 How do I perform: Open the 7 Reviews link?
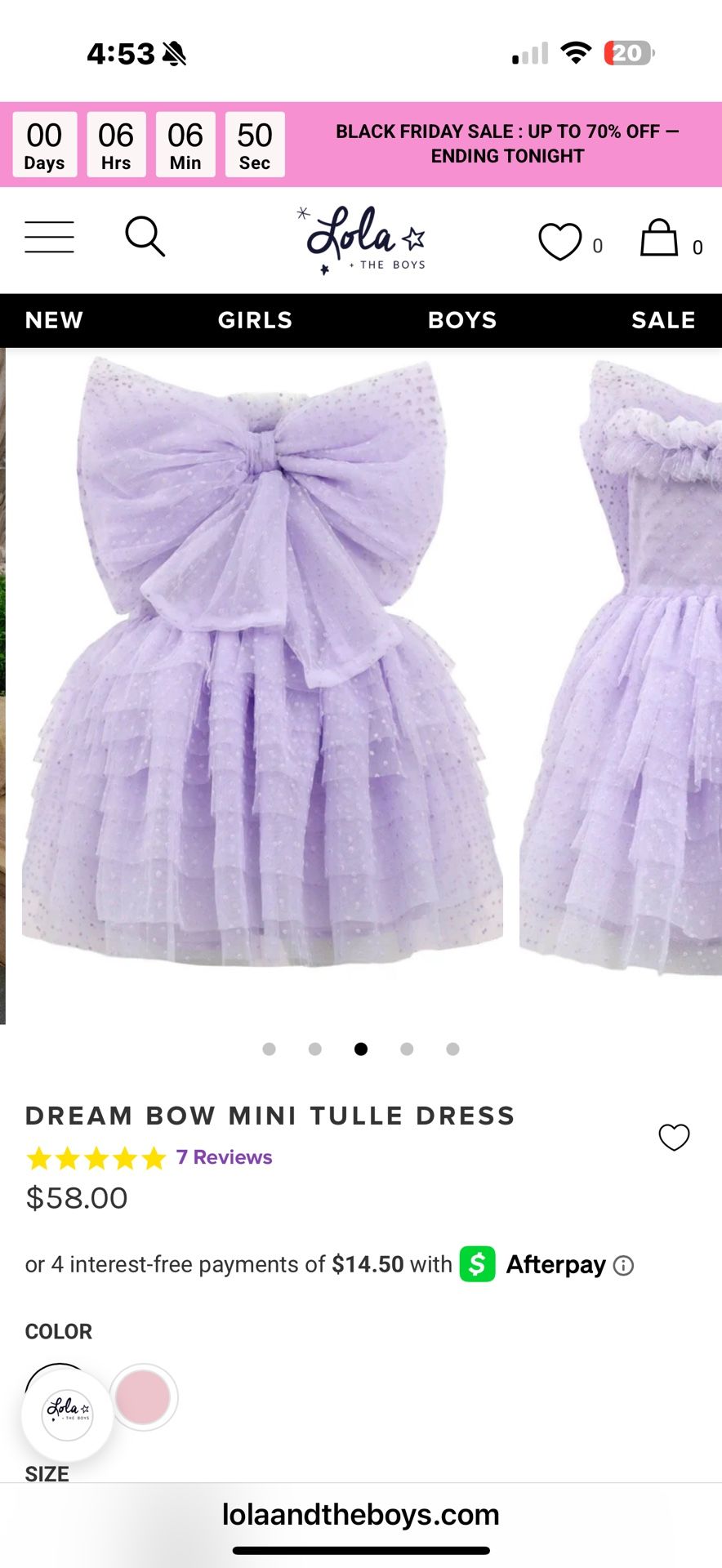pos(223,1156)
